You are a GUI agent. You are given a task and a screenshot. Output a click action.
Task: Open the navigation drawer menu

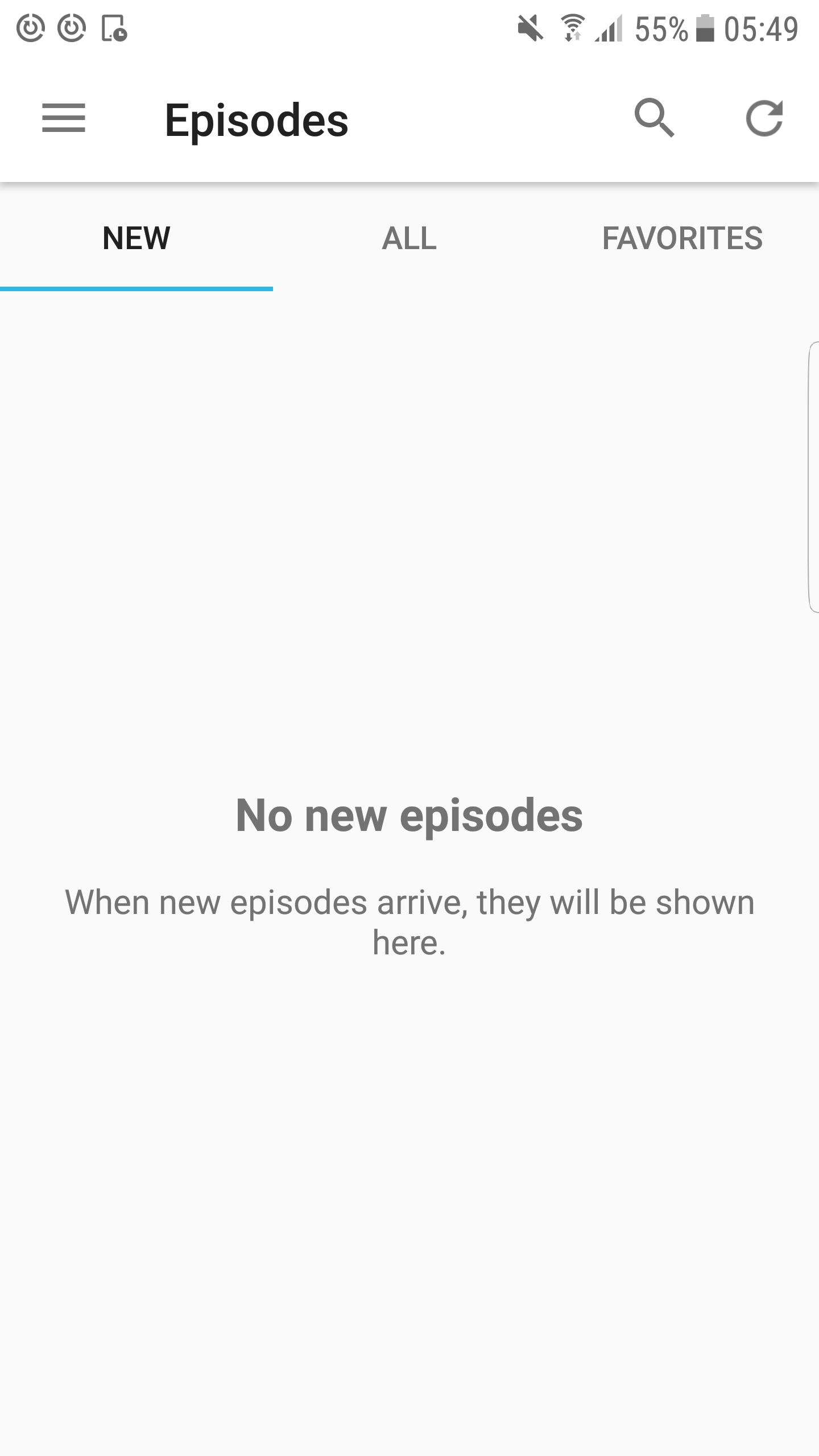click(64, 118)
